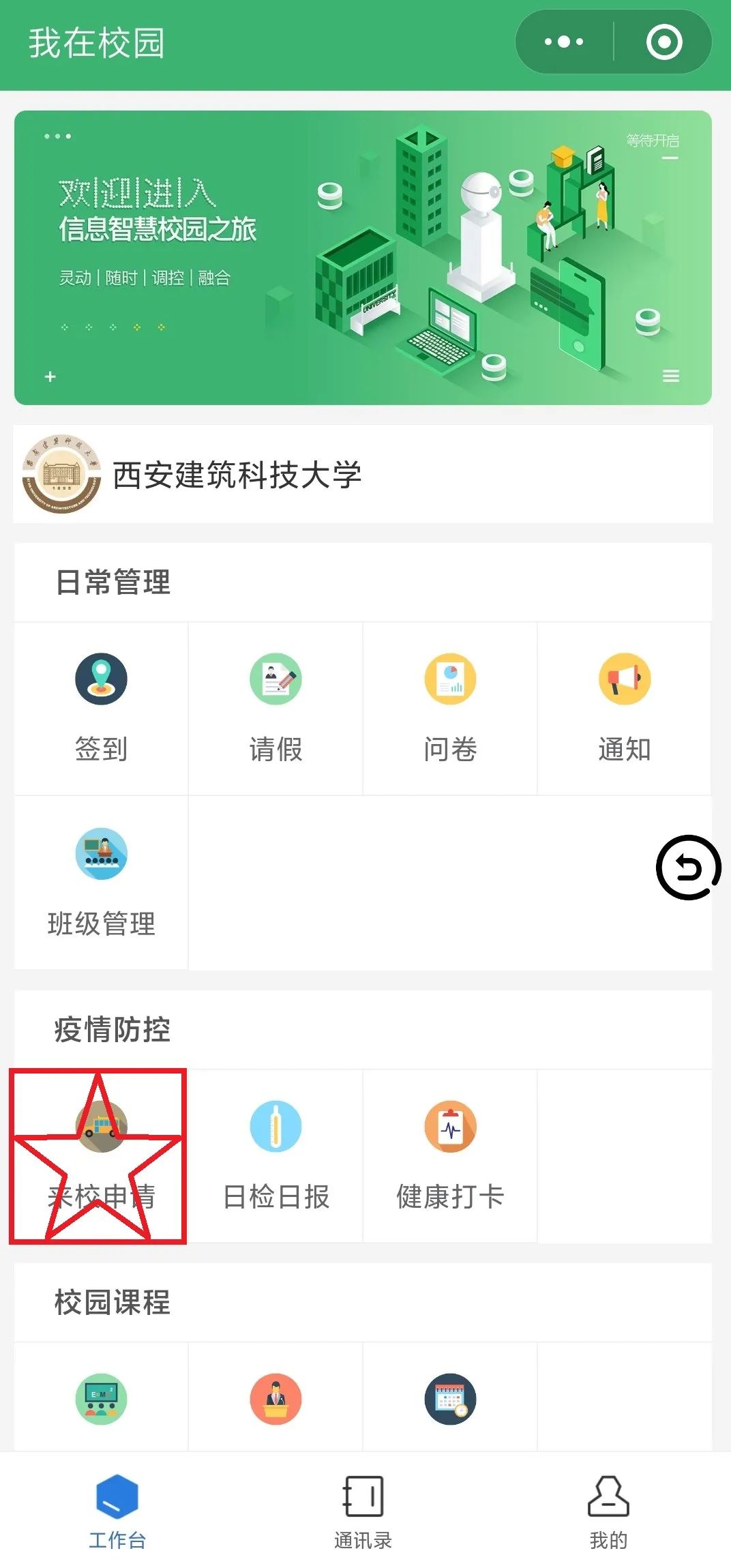The width and height of the screenshot is (731, 1568).
Task: Open 健康打卡 health check-in
Action: pos(450,1155)
